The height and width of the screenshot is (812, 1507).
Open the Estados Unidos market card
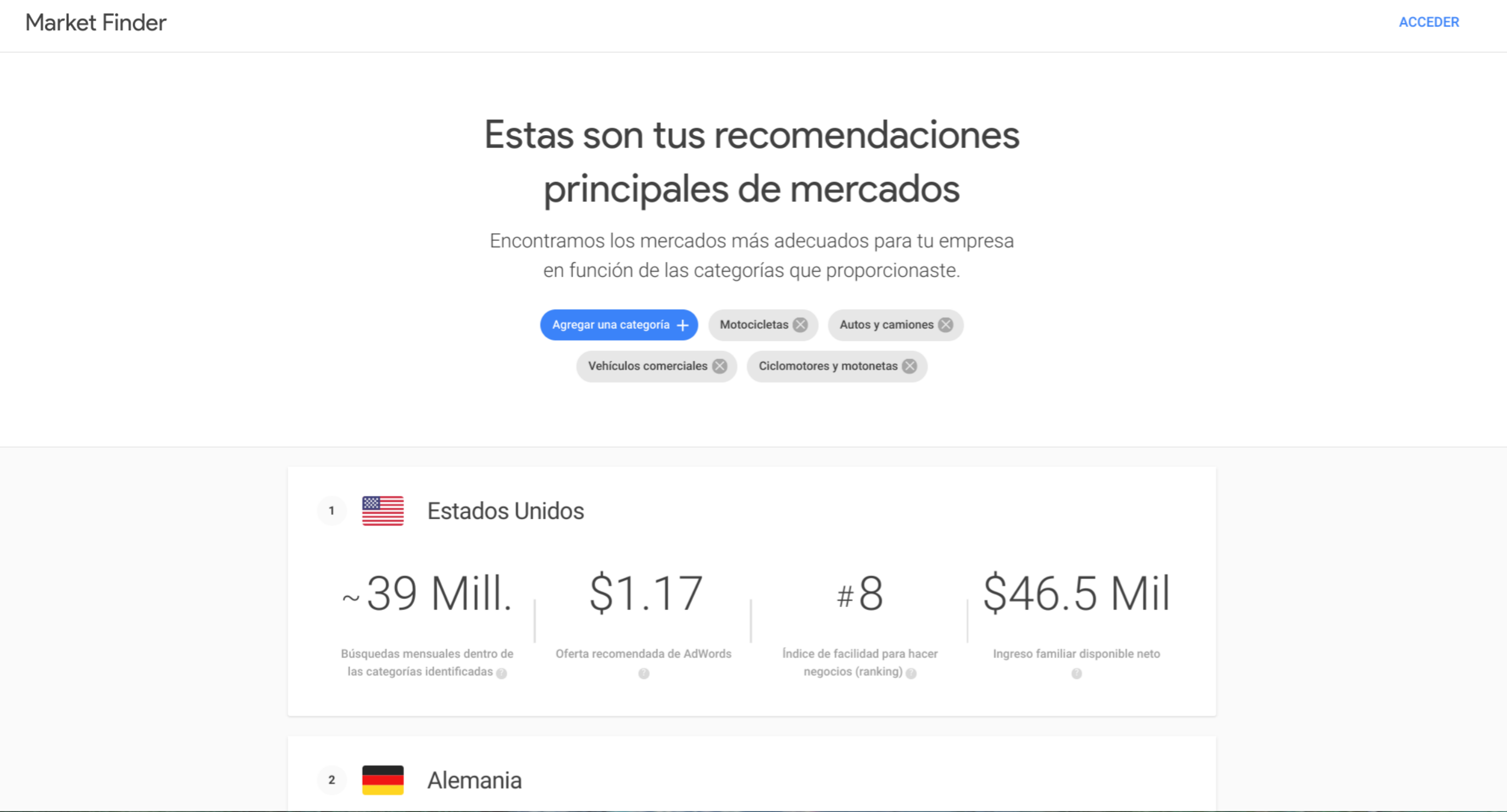coord(505,511)
